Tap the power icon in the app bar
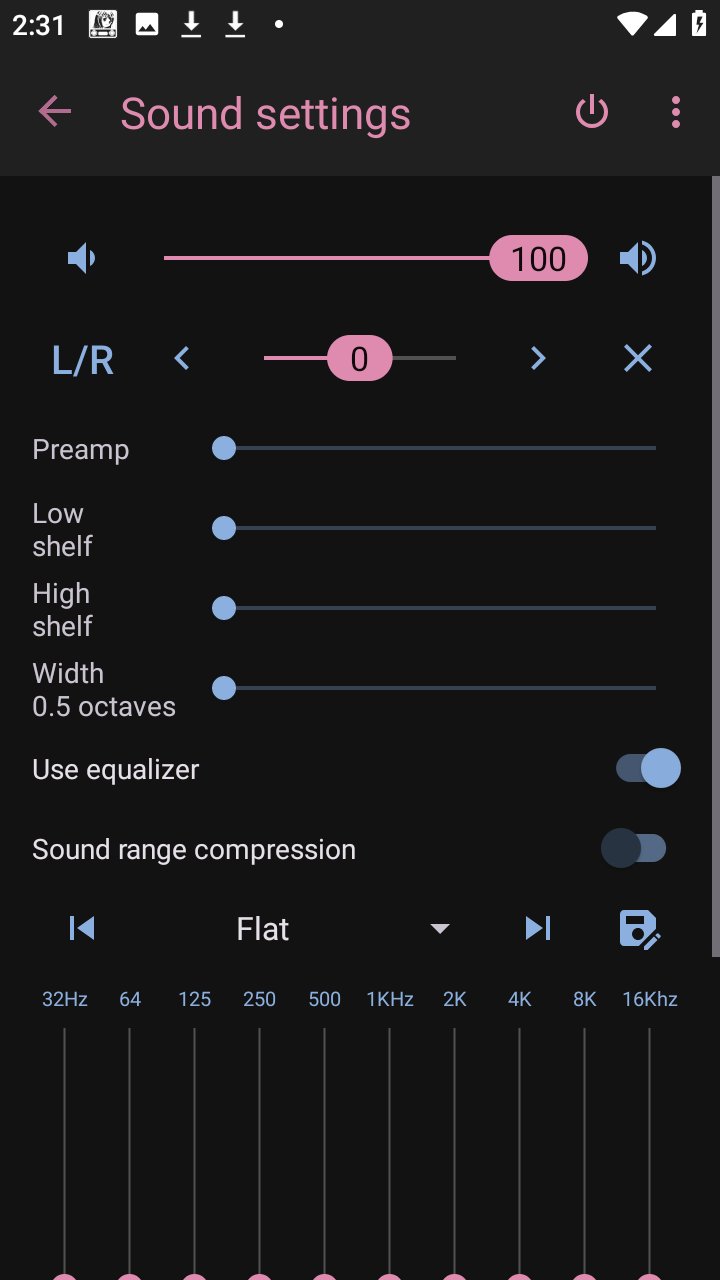720x1280 pixels. [592, 112]
